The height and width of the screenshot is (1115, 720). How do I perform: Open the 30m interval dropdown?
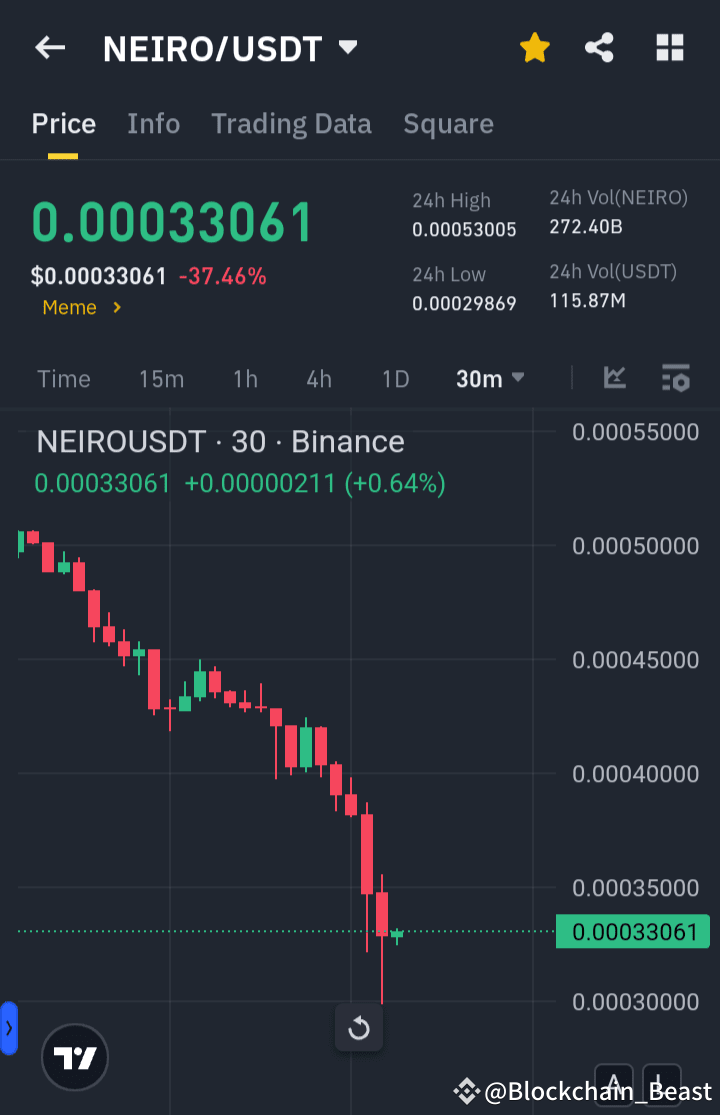click(490, 379)
